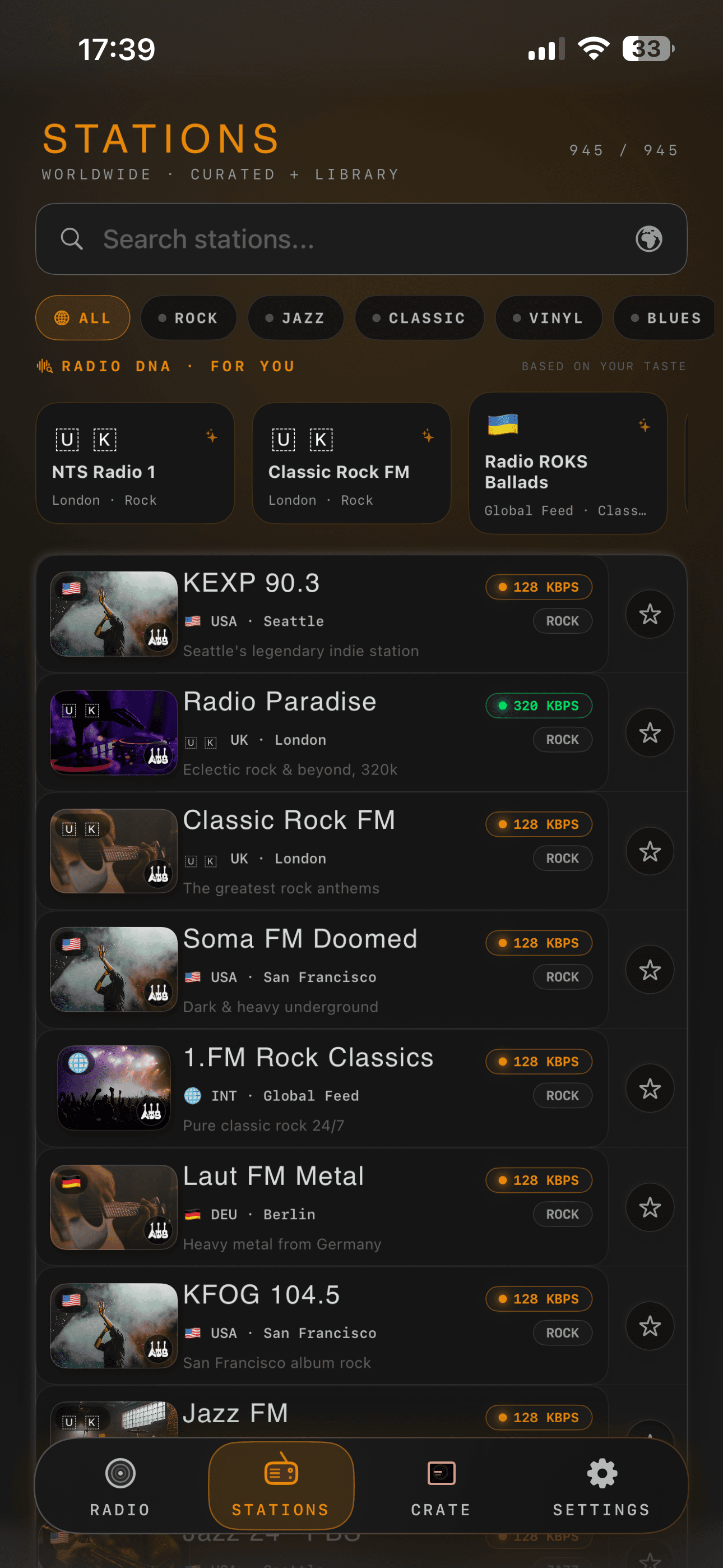Select the ALL filter button
This screenshot has height=1568, width=723.
coord(83,317)
